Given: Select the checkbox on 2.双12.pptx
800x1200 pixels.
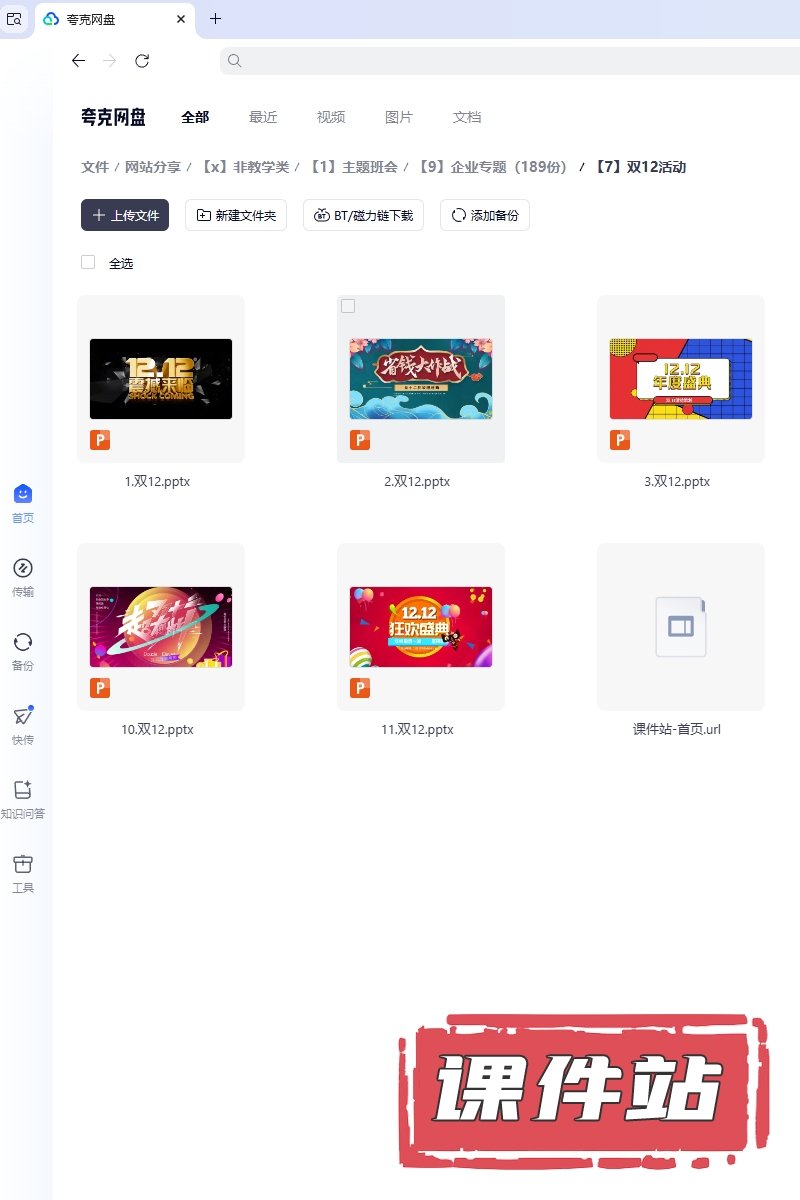Looking at the screenshot, I should click(x=348, y=306).
